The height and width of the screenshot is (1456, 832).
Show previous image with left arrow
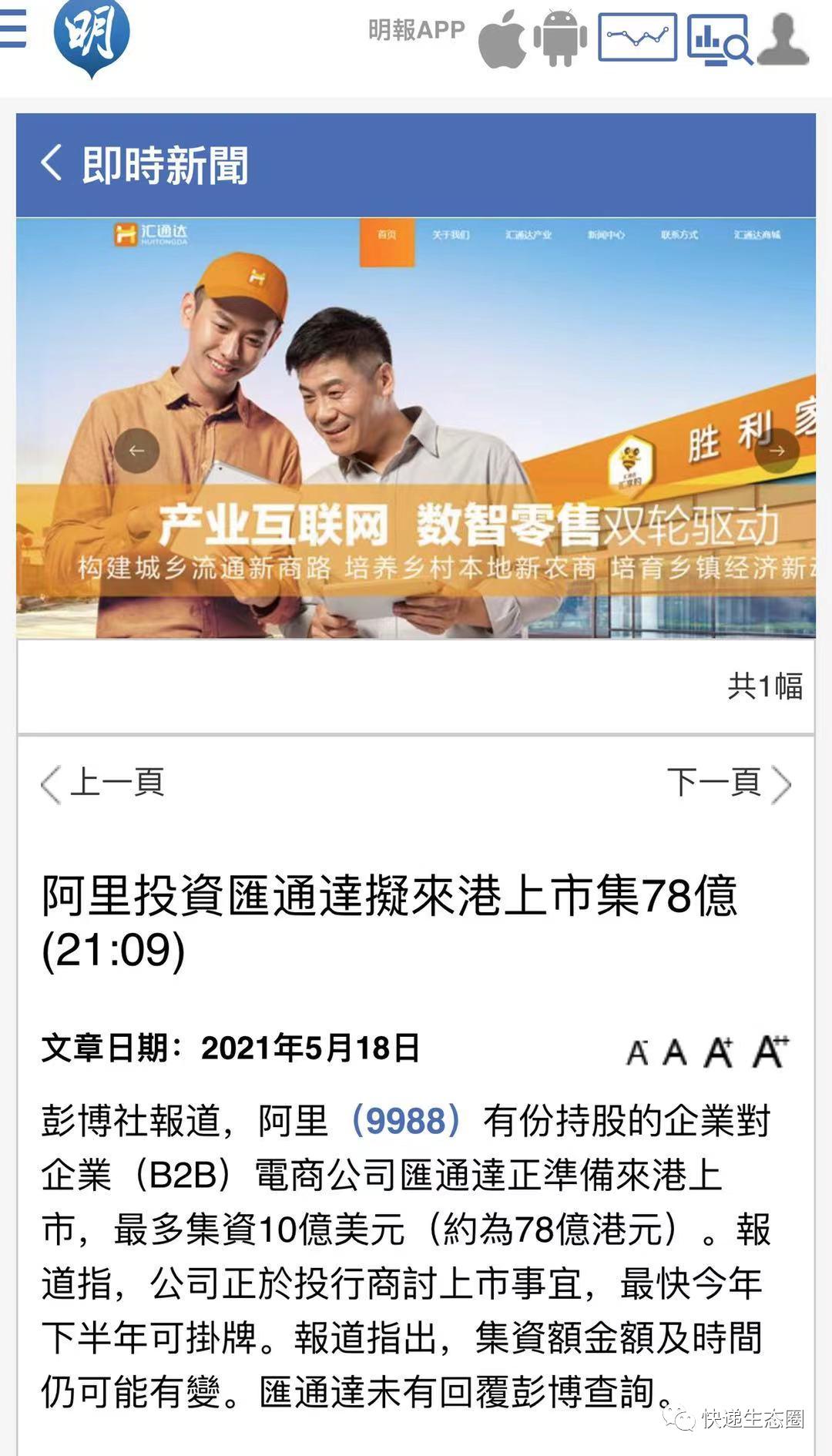click(137, 451)
